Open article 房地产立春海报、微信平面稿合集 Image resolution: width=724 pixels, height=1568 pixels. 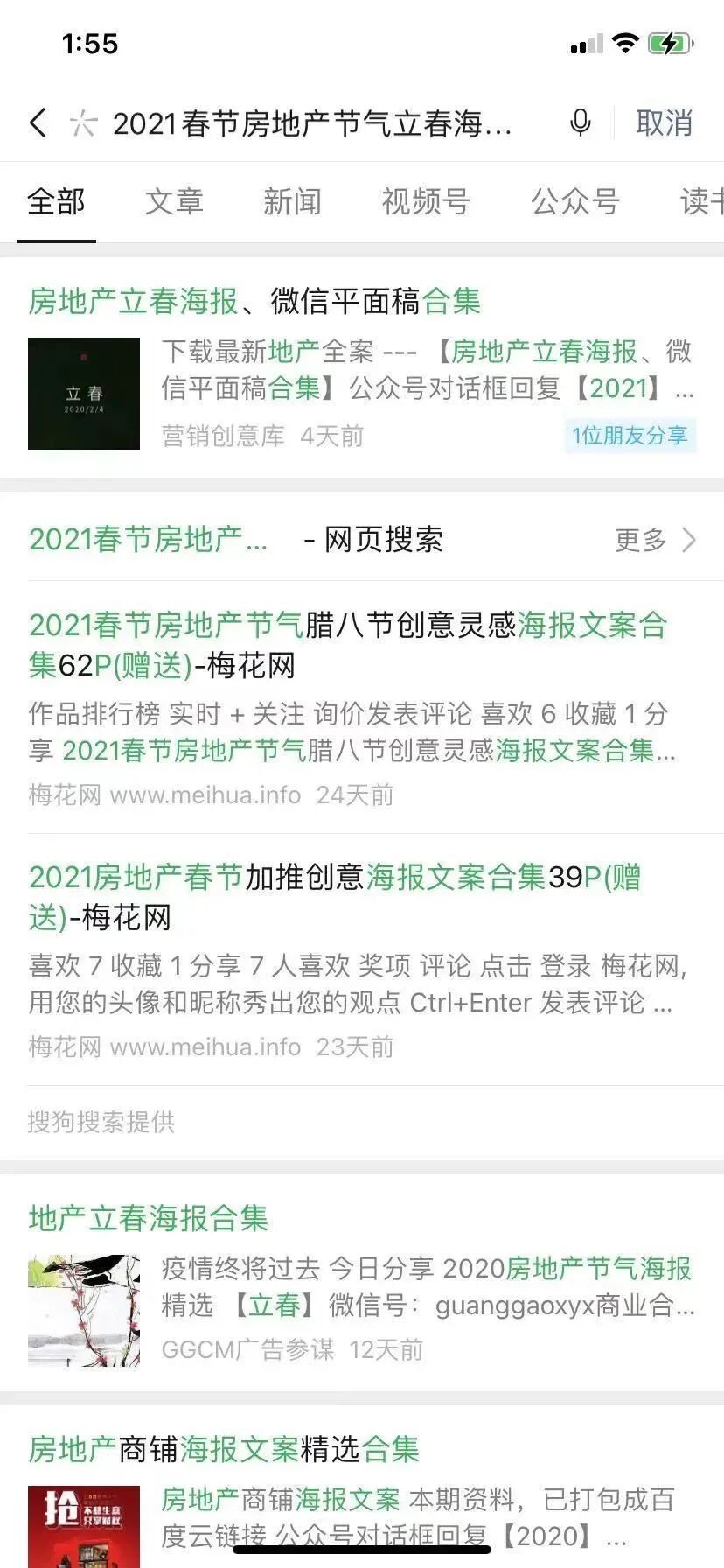[362, 367]
